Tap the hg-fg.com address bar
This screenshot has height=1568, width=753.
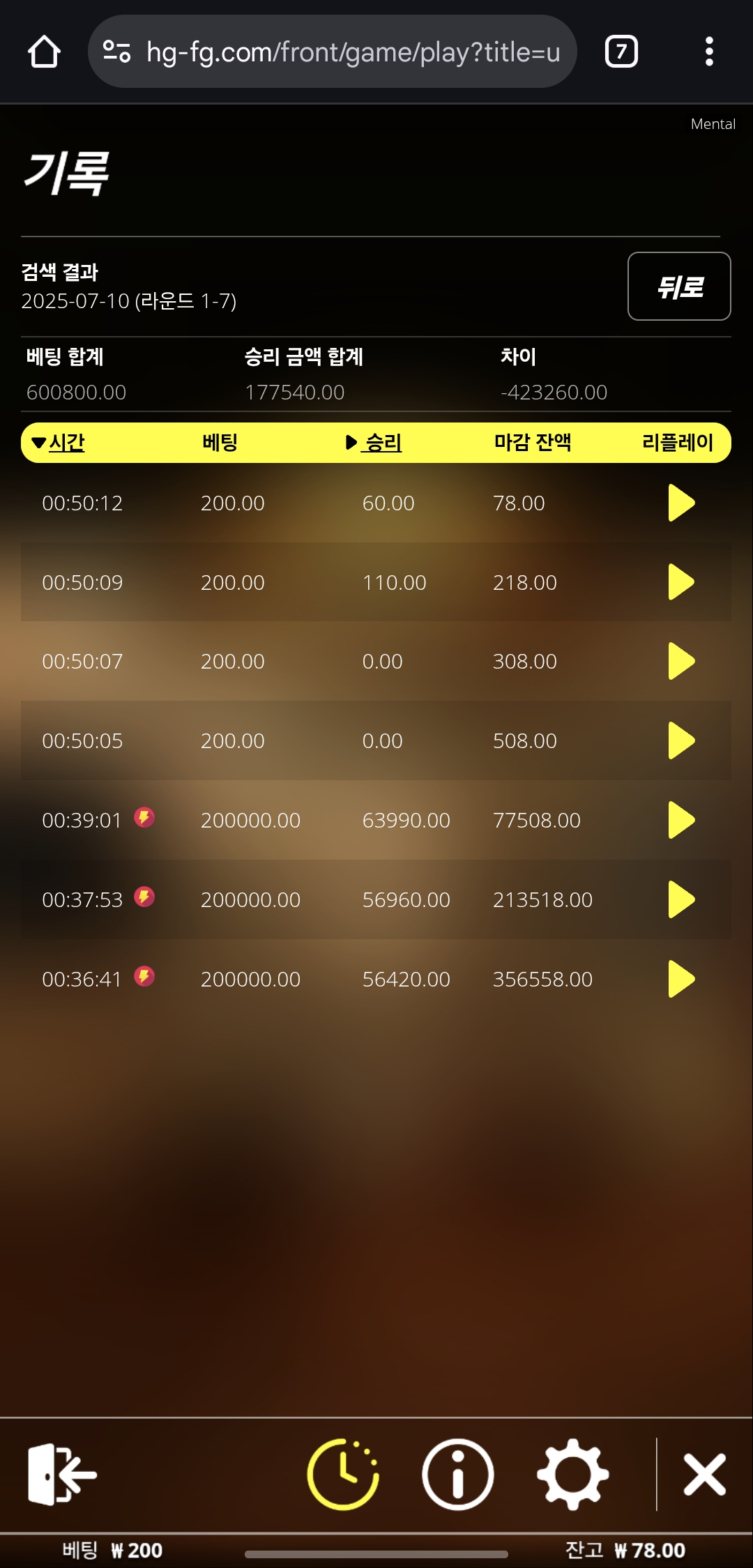[x=332, y=52]
